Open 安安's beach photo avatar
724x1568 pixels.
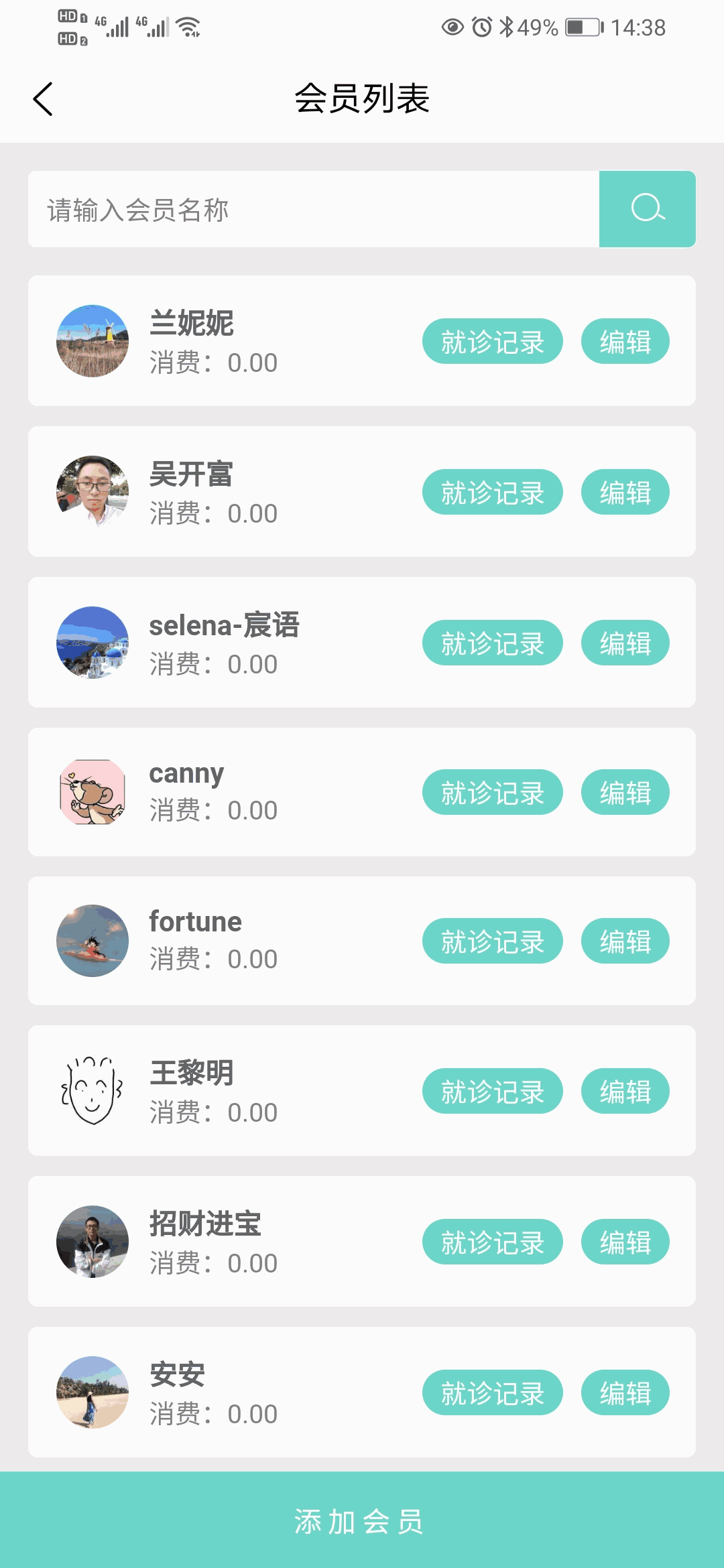tap(93, 1392)
